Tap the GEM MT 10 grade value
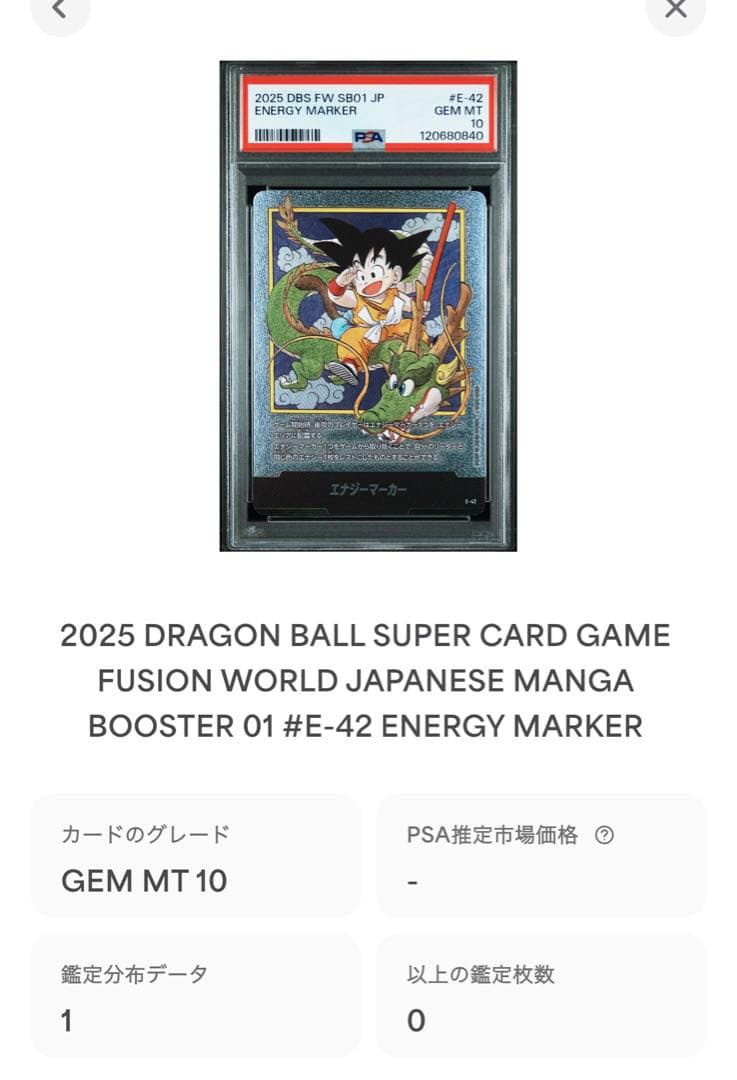Screen dimensions: 737x1080 pyautogui.click(x=147, y=881)
